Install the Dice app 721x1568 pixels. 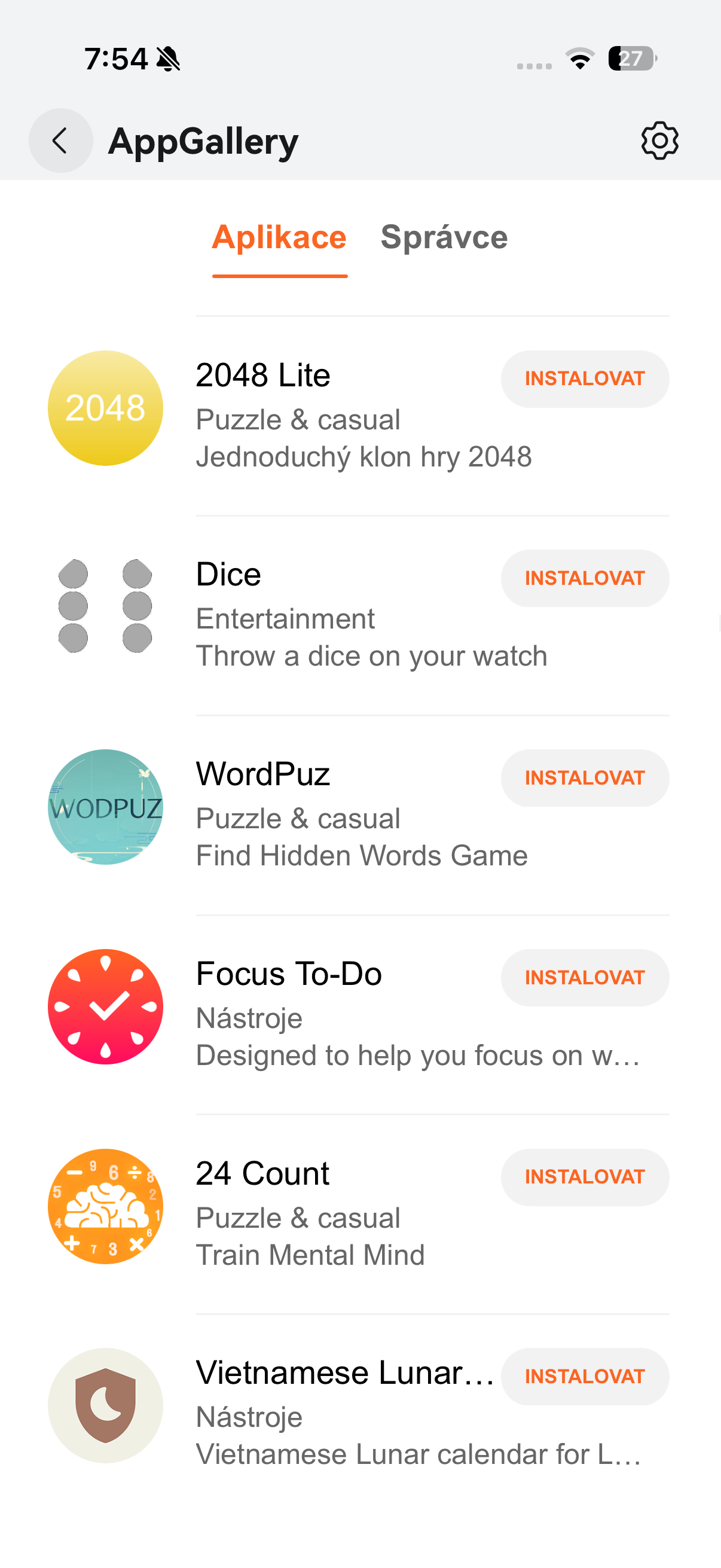click(x=584, y=578)
